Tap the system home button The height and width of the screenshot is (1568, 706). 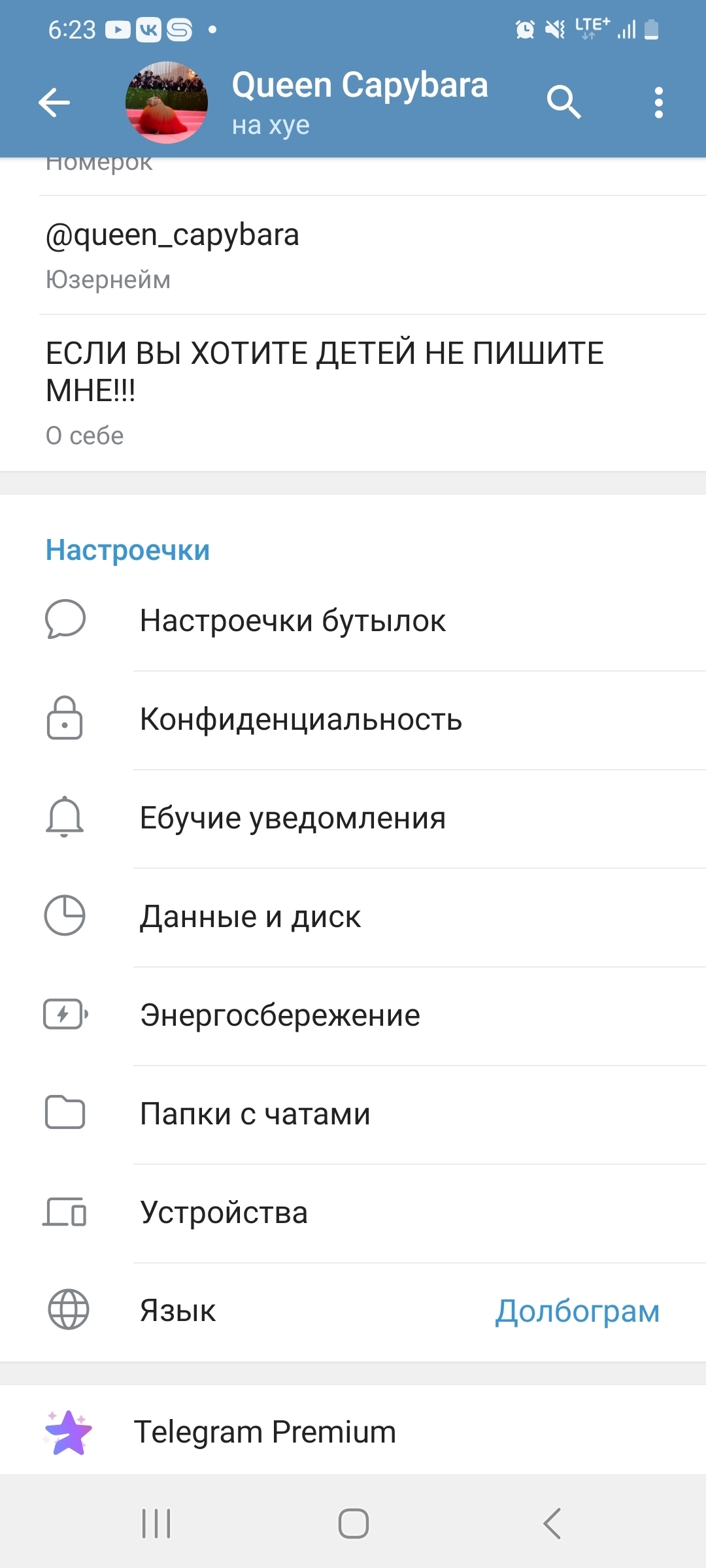tap(353, 1524)
